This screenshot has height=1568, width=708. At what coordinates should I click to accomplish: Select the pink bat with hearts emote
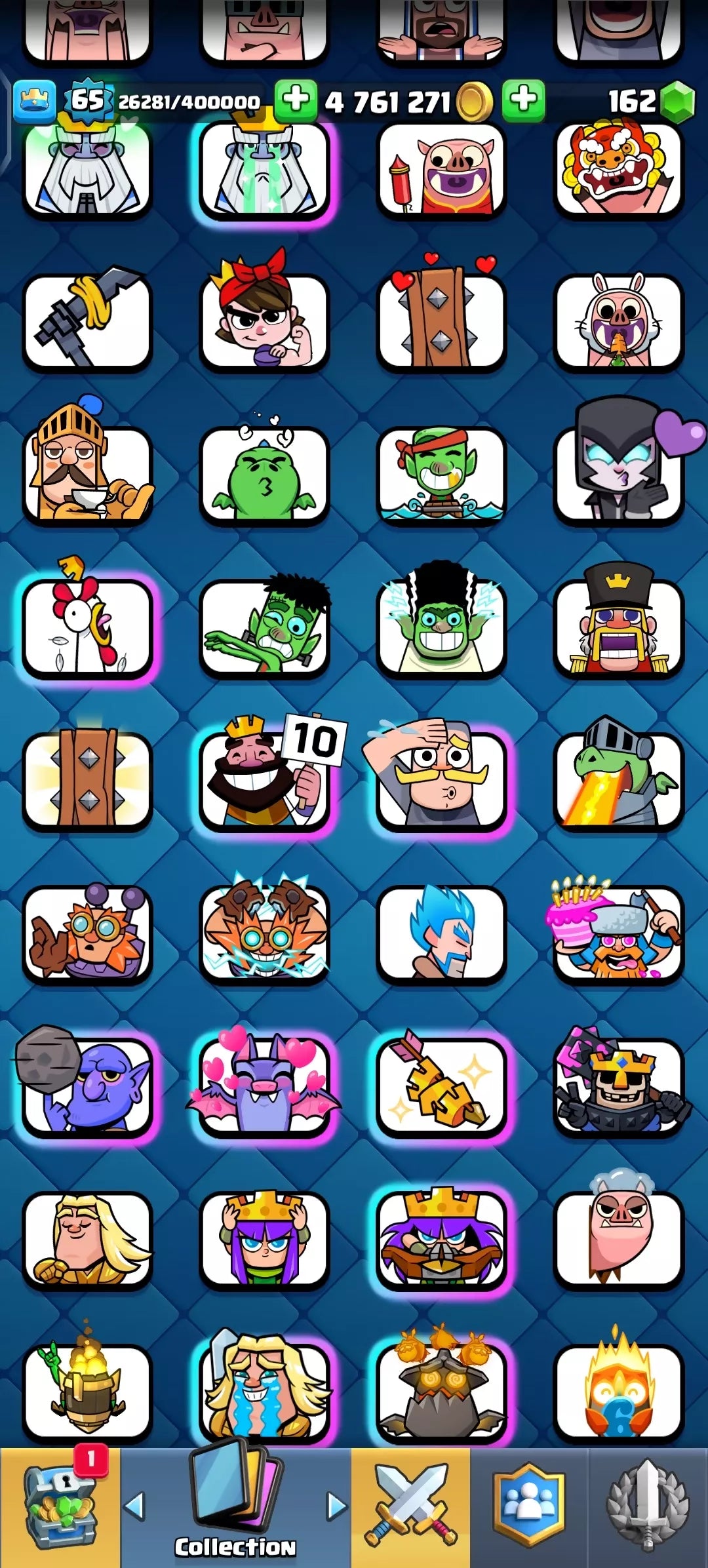pyautogui.click(x=265, y=1085)
